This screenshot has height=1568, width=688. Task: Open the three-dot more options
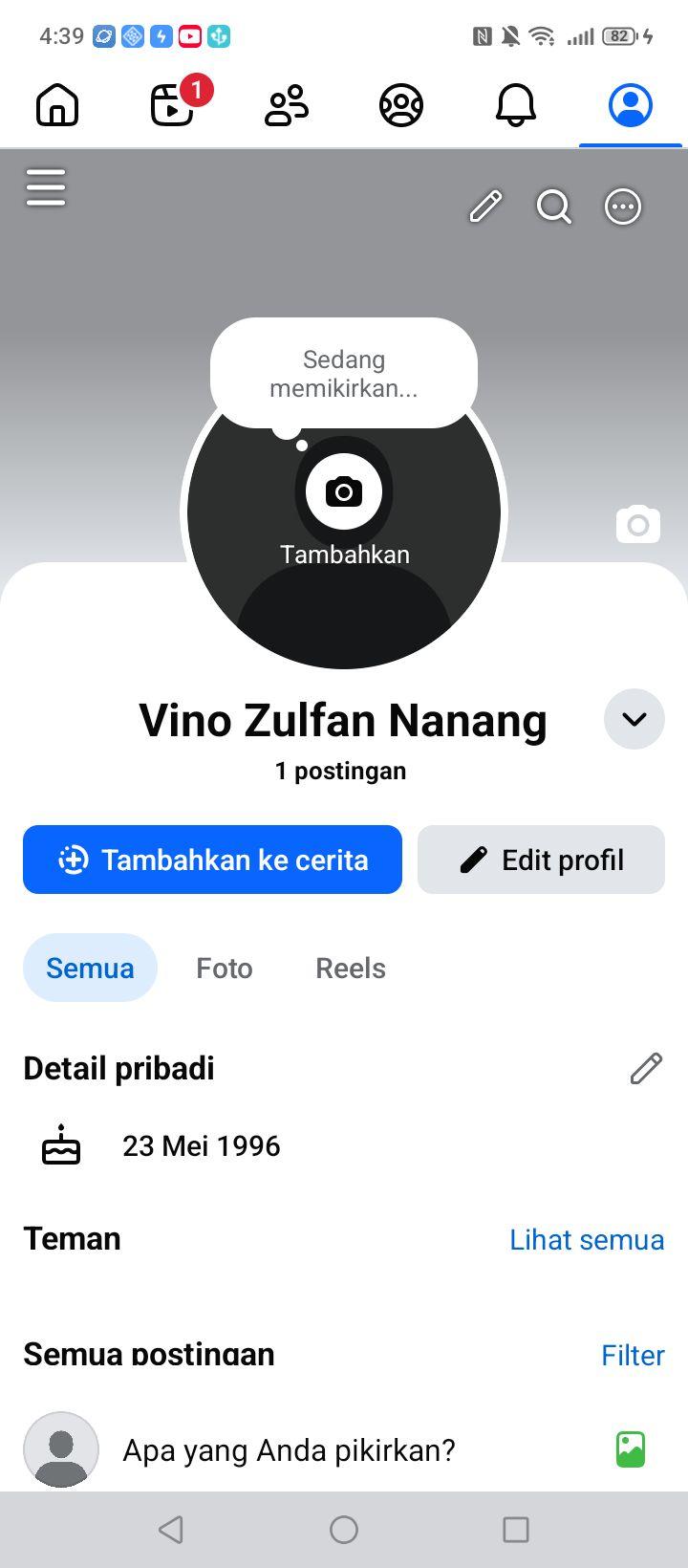[623, 206]
